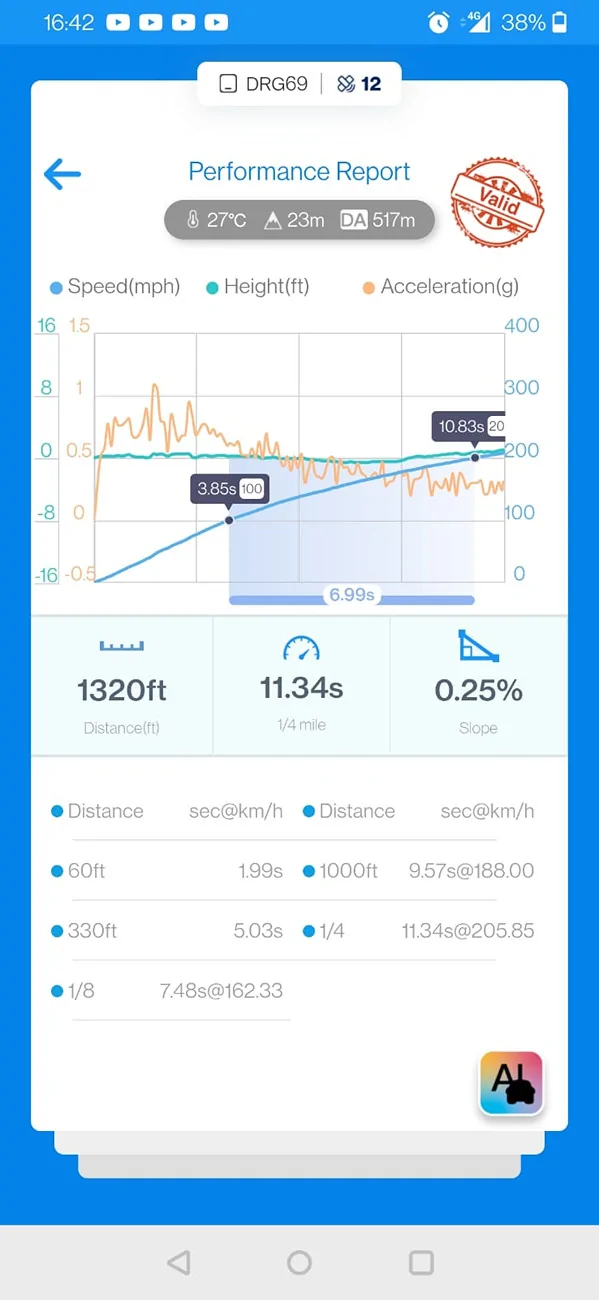Toggle the Speed(mph) legend series
Screen dimensions: 599x1300
coord(115,287)
